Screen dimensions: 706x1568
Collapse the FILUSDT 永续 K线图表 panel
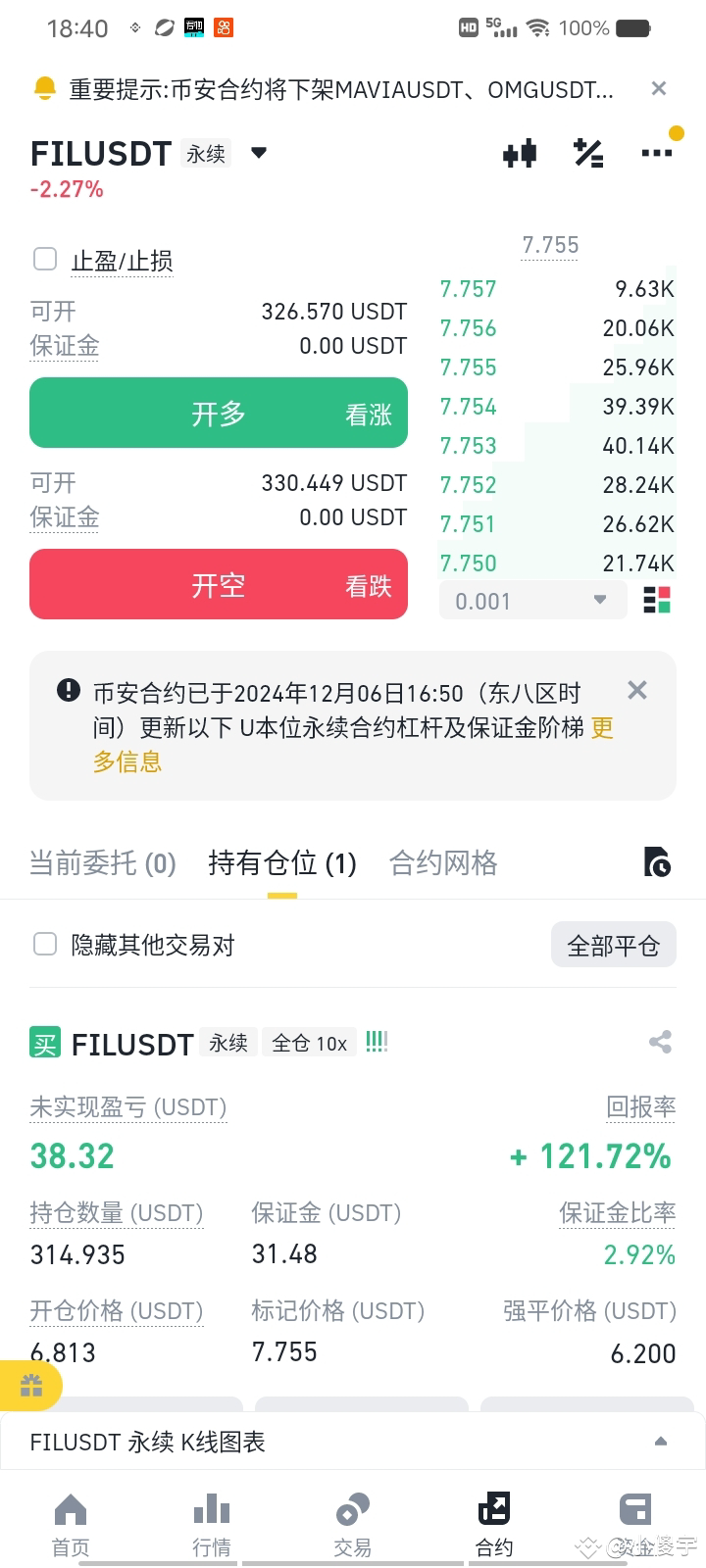[660, 1442]
